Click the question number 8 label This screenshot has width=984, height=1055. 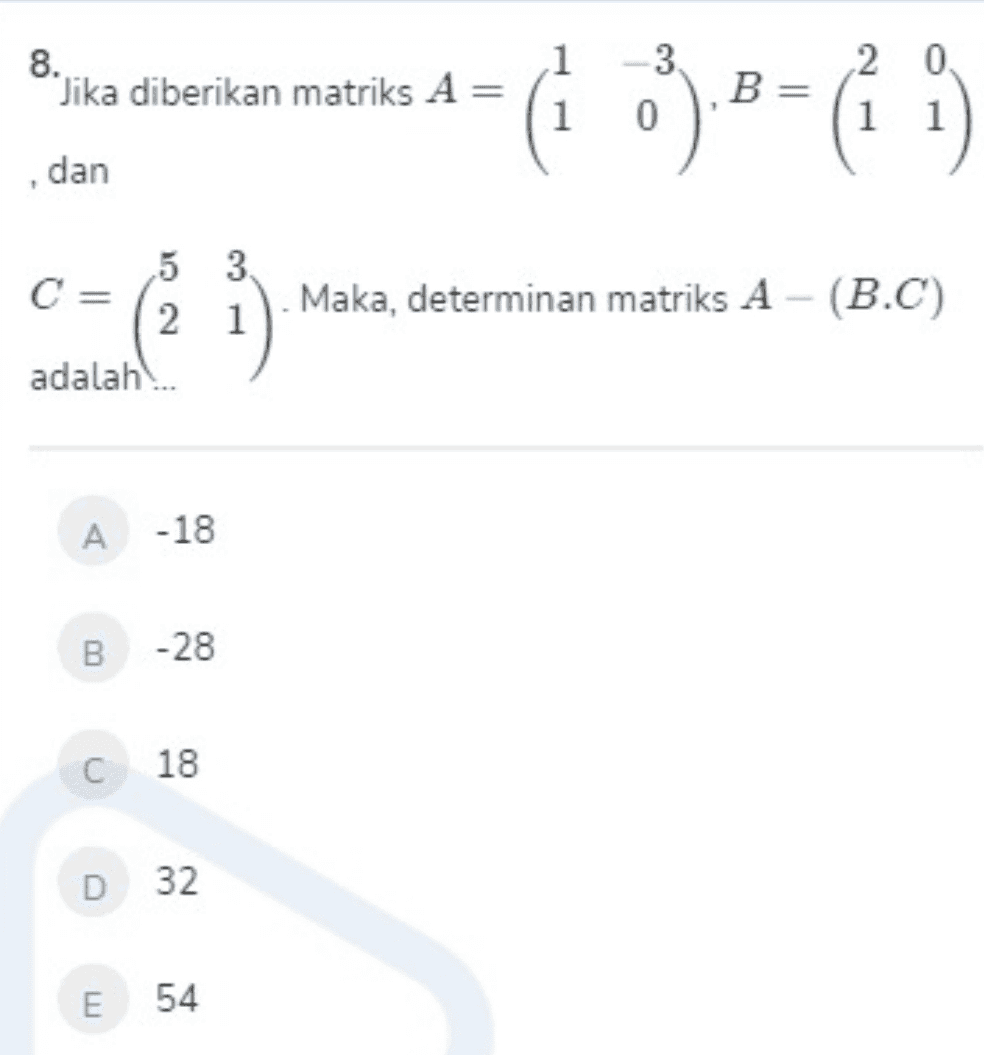coord(38,64)
